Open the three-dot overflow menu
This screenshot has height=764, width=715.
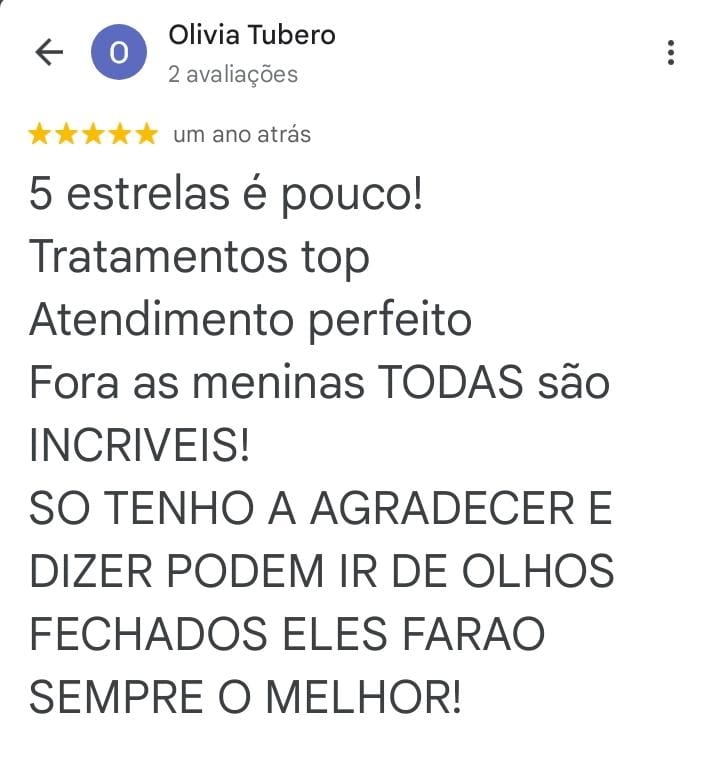click(670, 53)
